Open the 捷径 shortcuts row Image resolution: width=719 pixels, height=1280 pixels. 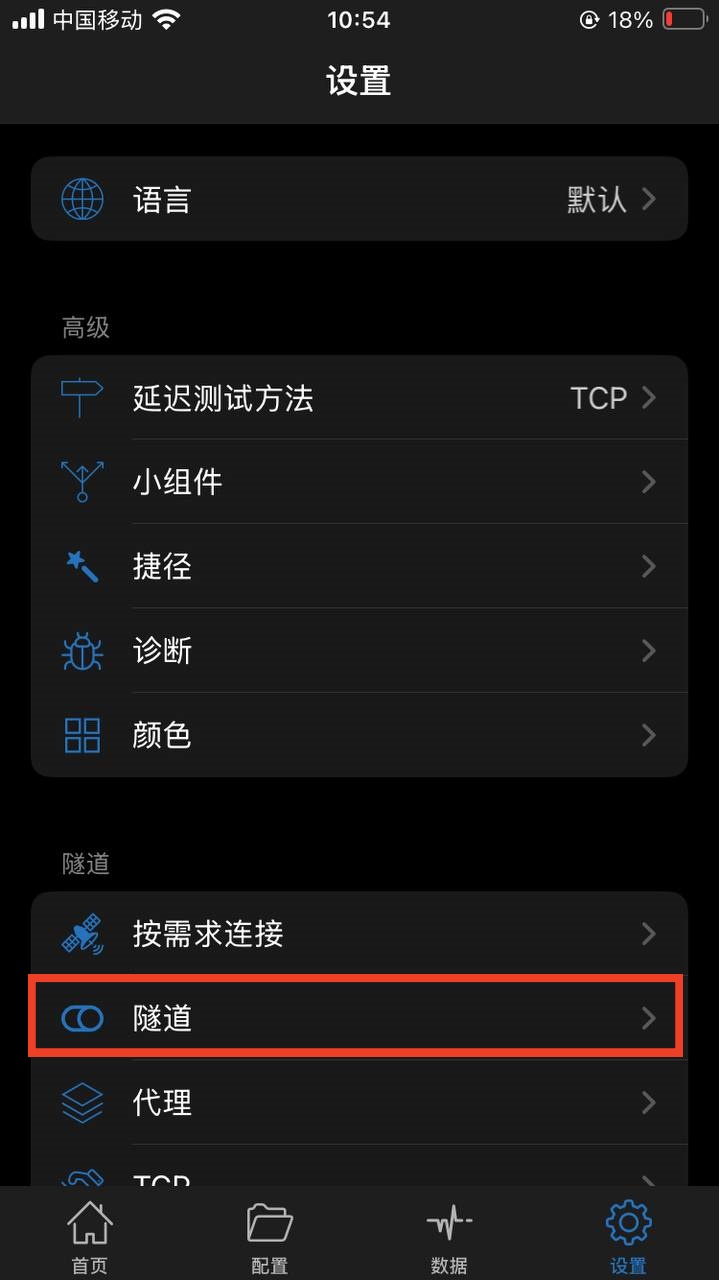(359, 567)
